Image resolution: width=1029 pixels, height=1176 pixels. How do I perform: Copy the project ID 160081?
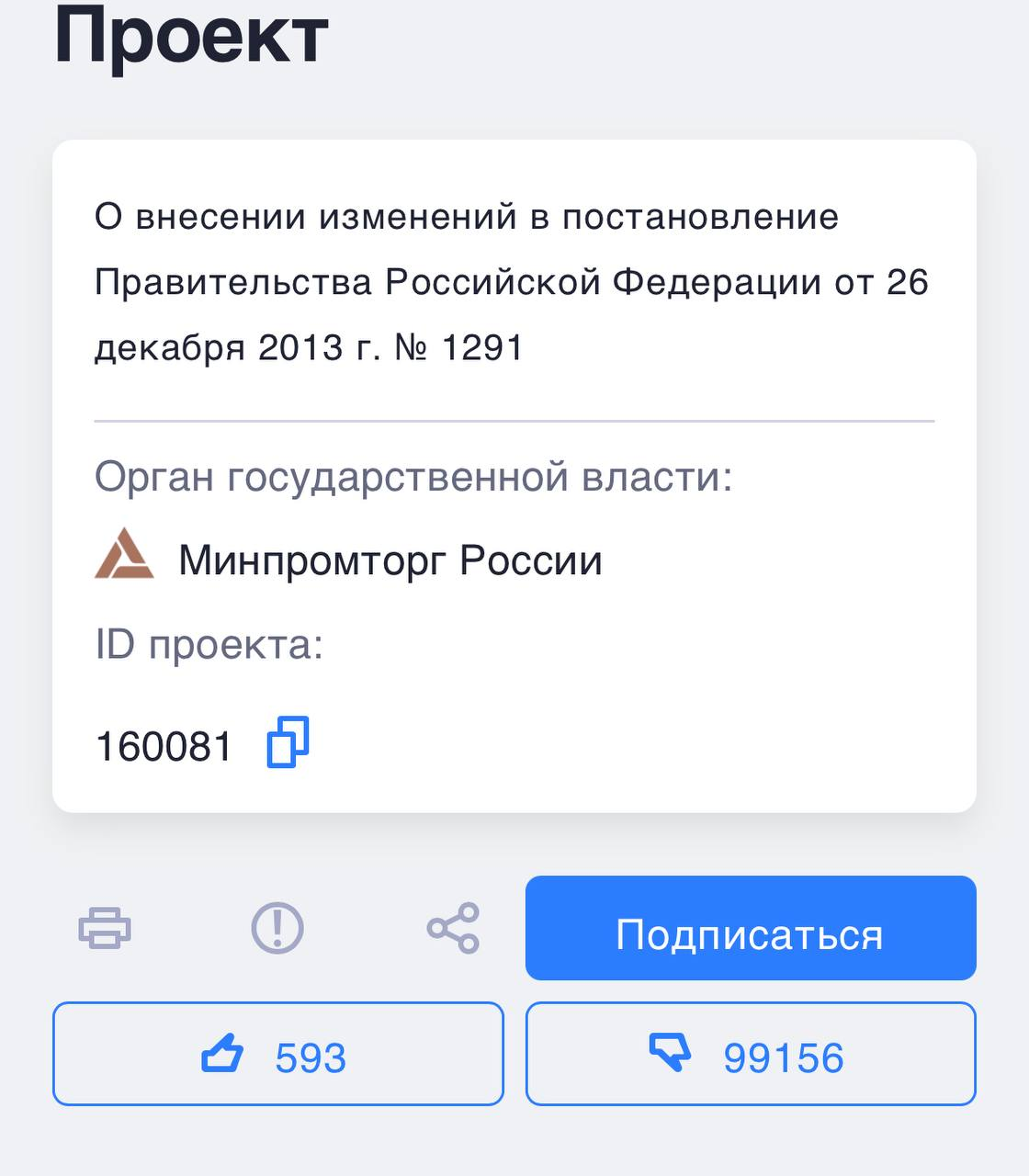288,742
